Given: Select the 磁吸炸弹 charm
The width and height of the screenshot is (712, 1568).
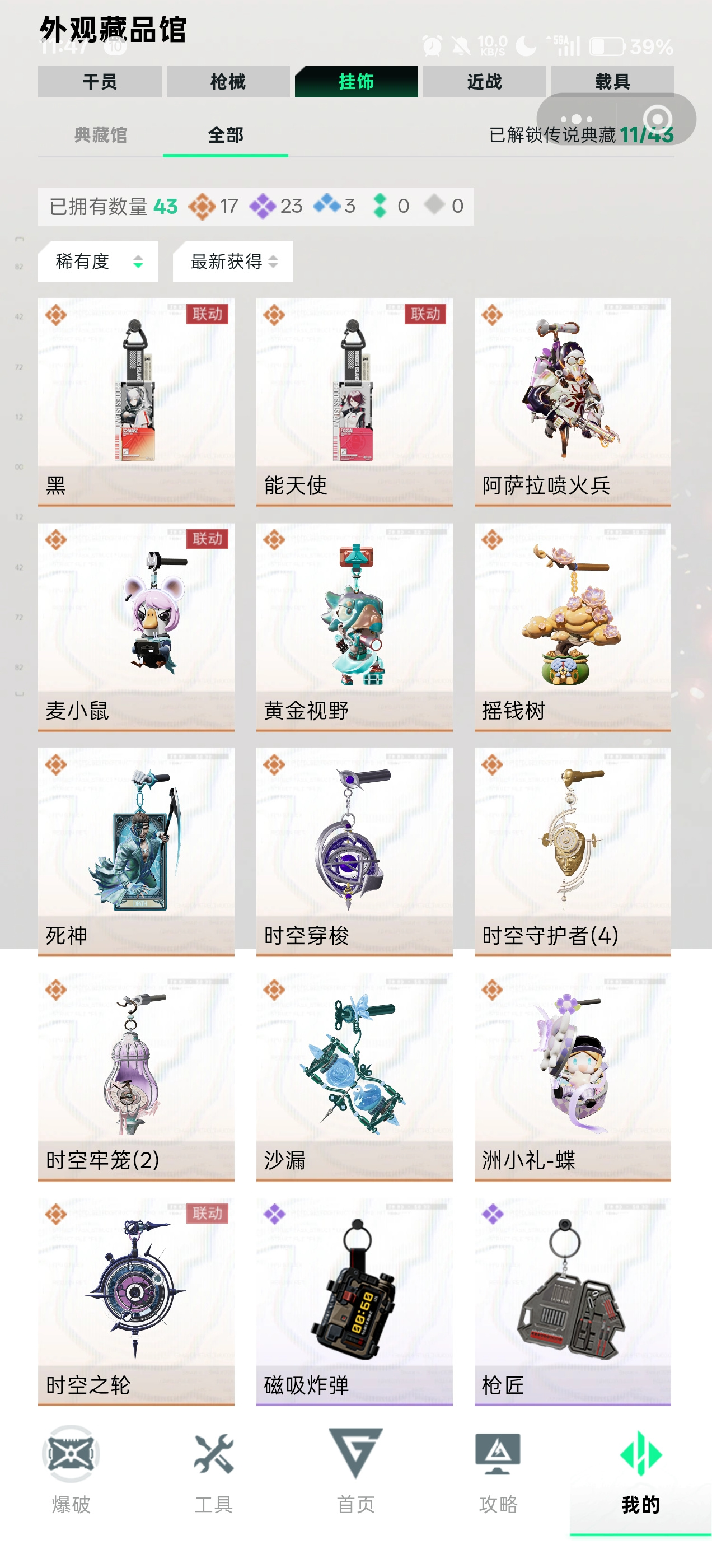Looking at the screenshot, I should (x=354, y=1302).
